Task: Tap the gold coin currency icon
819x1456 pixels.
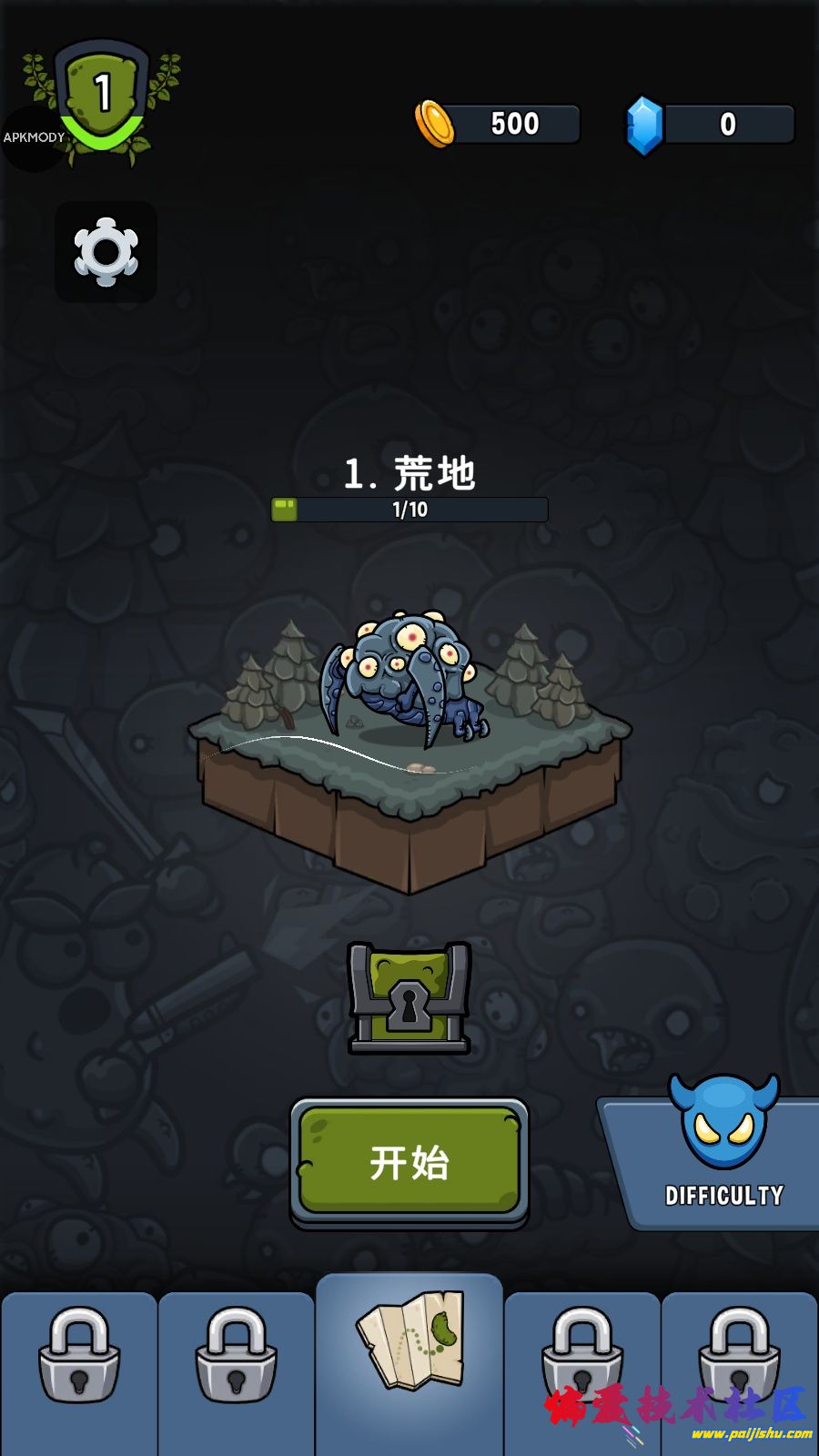Action: coord(437,123)
